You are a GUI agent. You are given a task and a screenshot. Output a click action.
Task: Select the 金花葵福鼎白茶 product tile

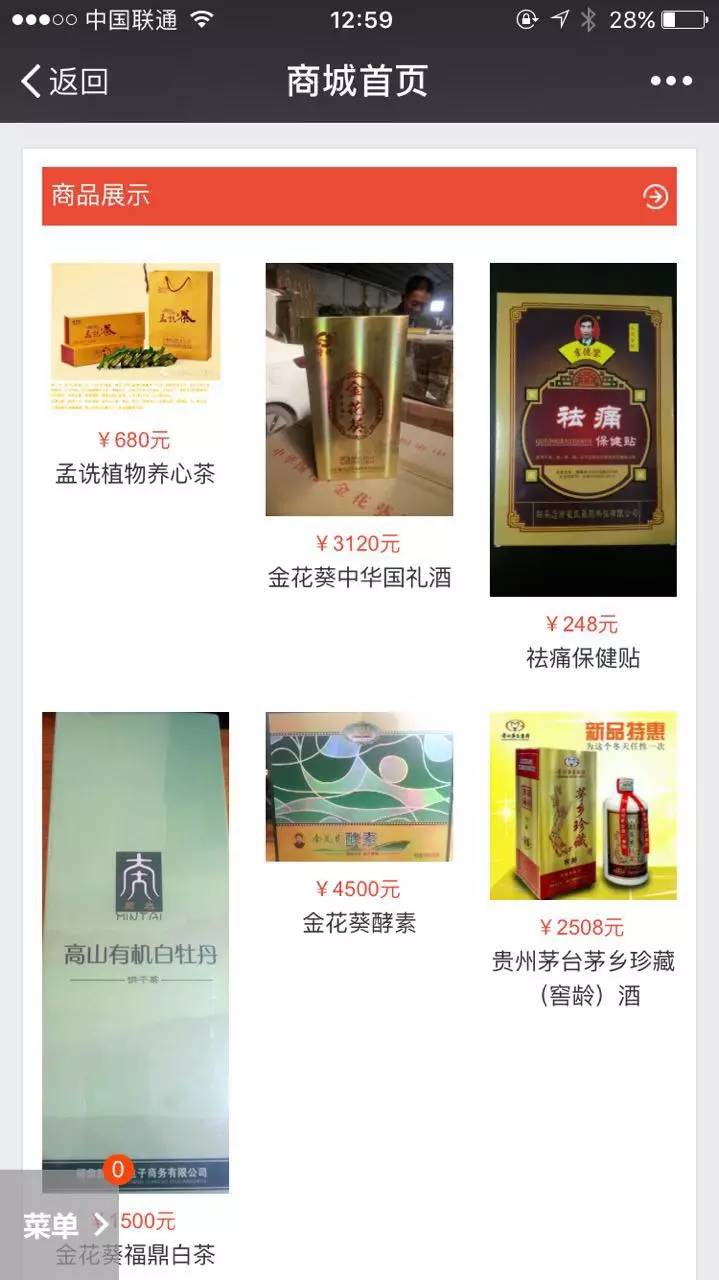click(135, 950)
